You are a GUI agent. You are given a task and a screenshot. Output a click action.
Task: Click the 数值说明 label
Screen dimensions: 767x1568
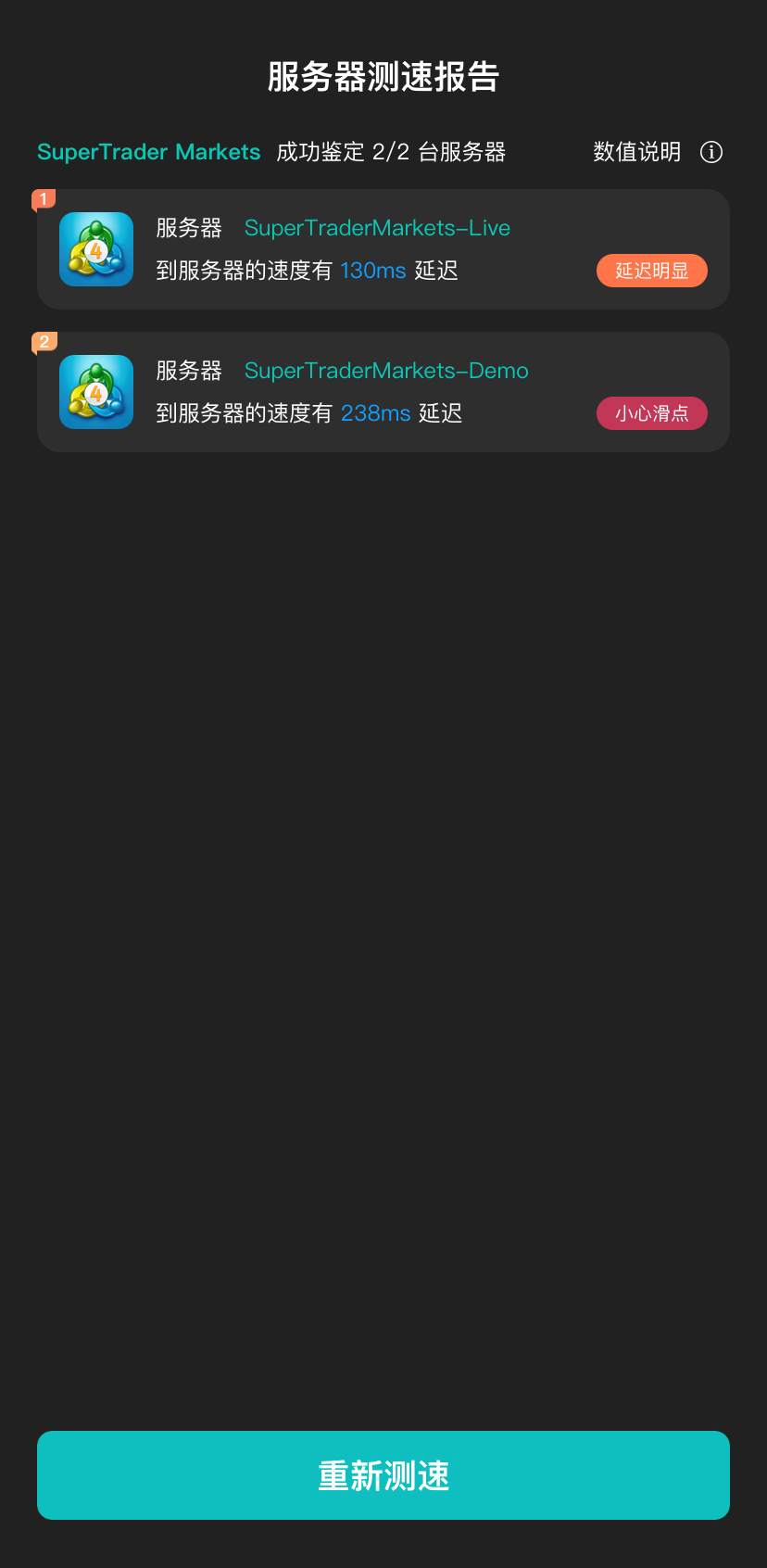(x=635, y=151)
